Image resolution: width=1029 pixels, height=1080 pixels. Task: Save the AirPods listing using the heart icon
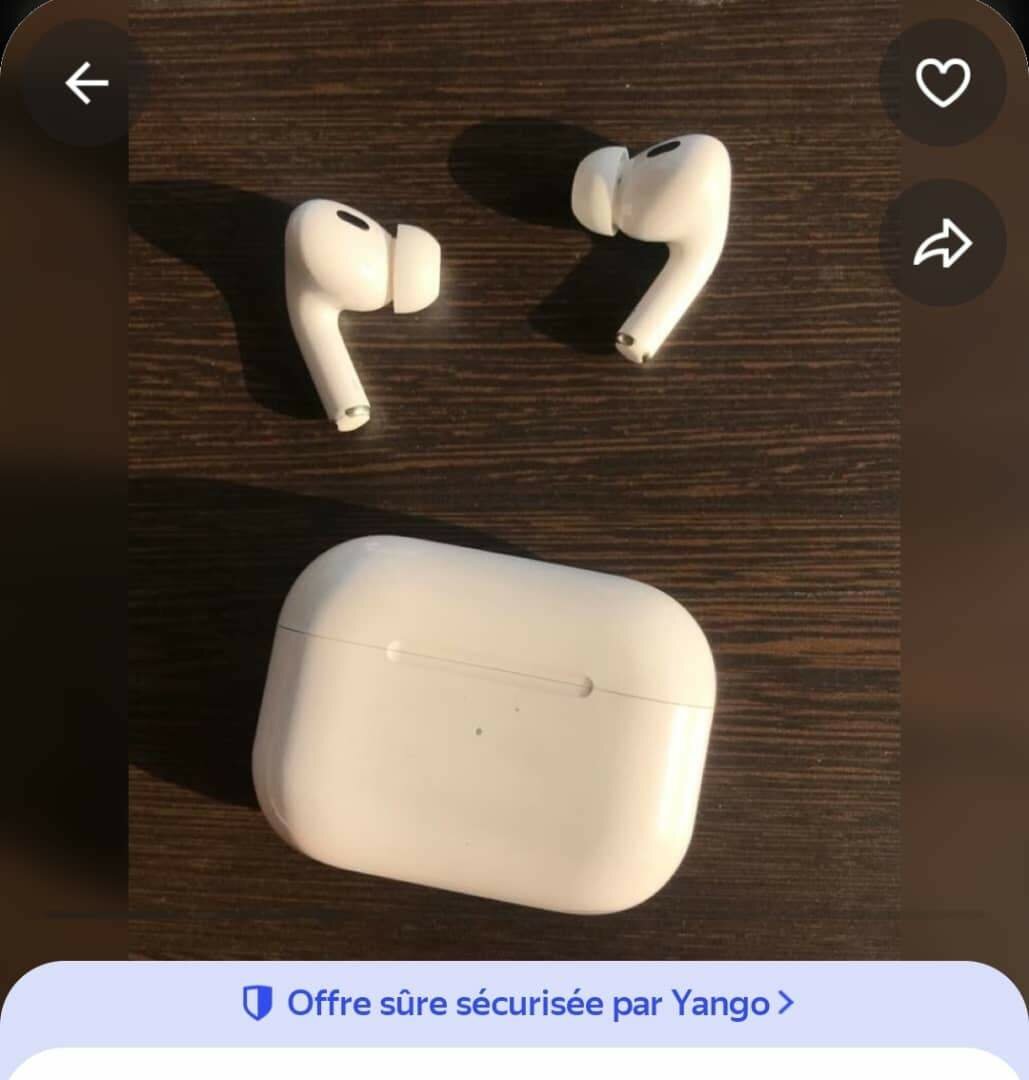pyautogui.click(x=942, y=83)
